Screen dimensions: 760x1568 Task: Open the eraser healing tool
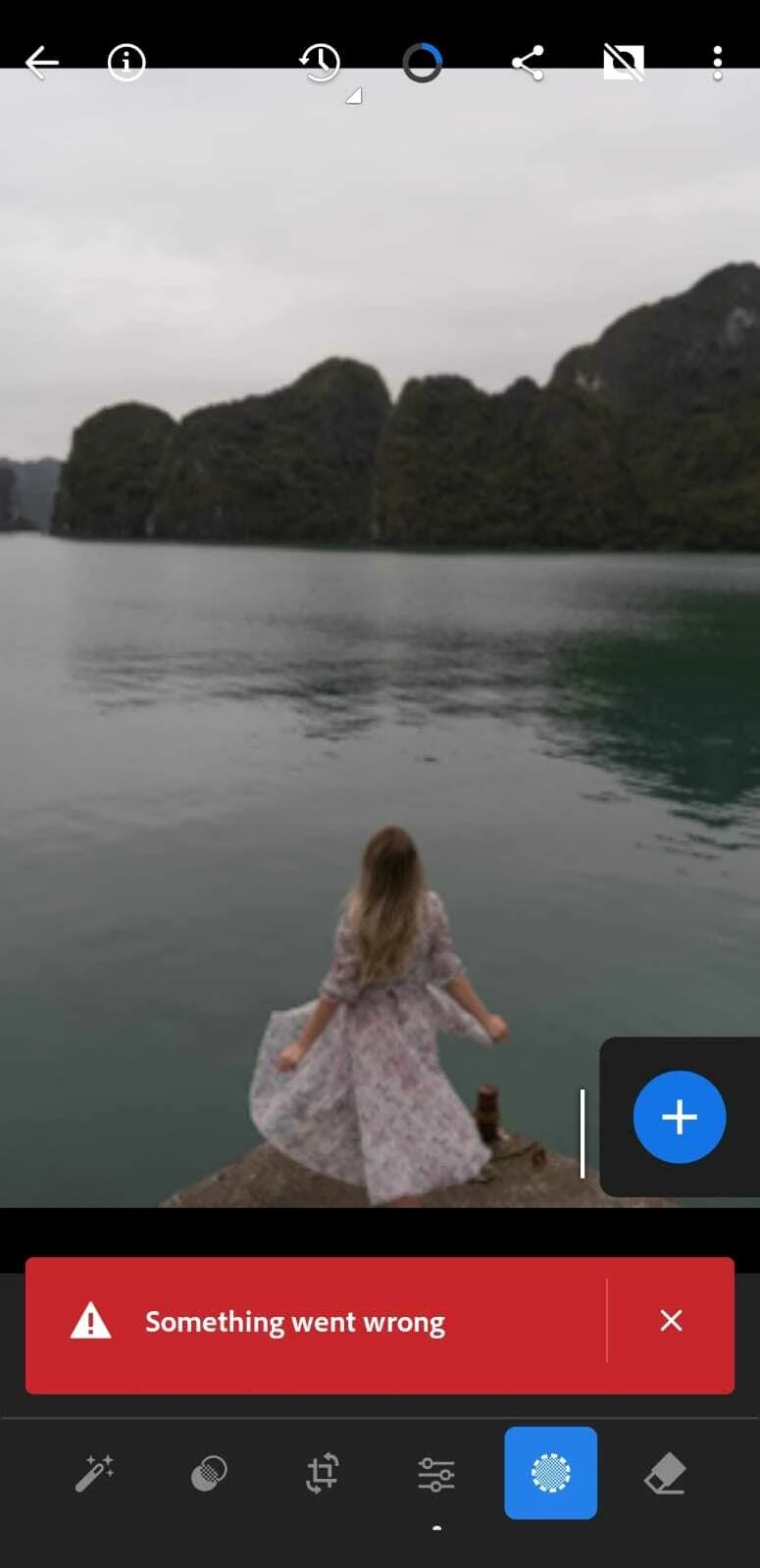[665, 1473]
